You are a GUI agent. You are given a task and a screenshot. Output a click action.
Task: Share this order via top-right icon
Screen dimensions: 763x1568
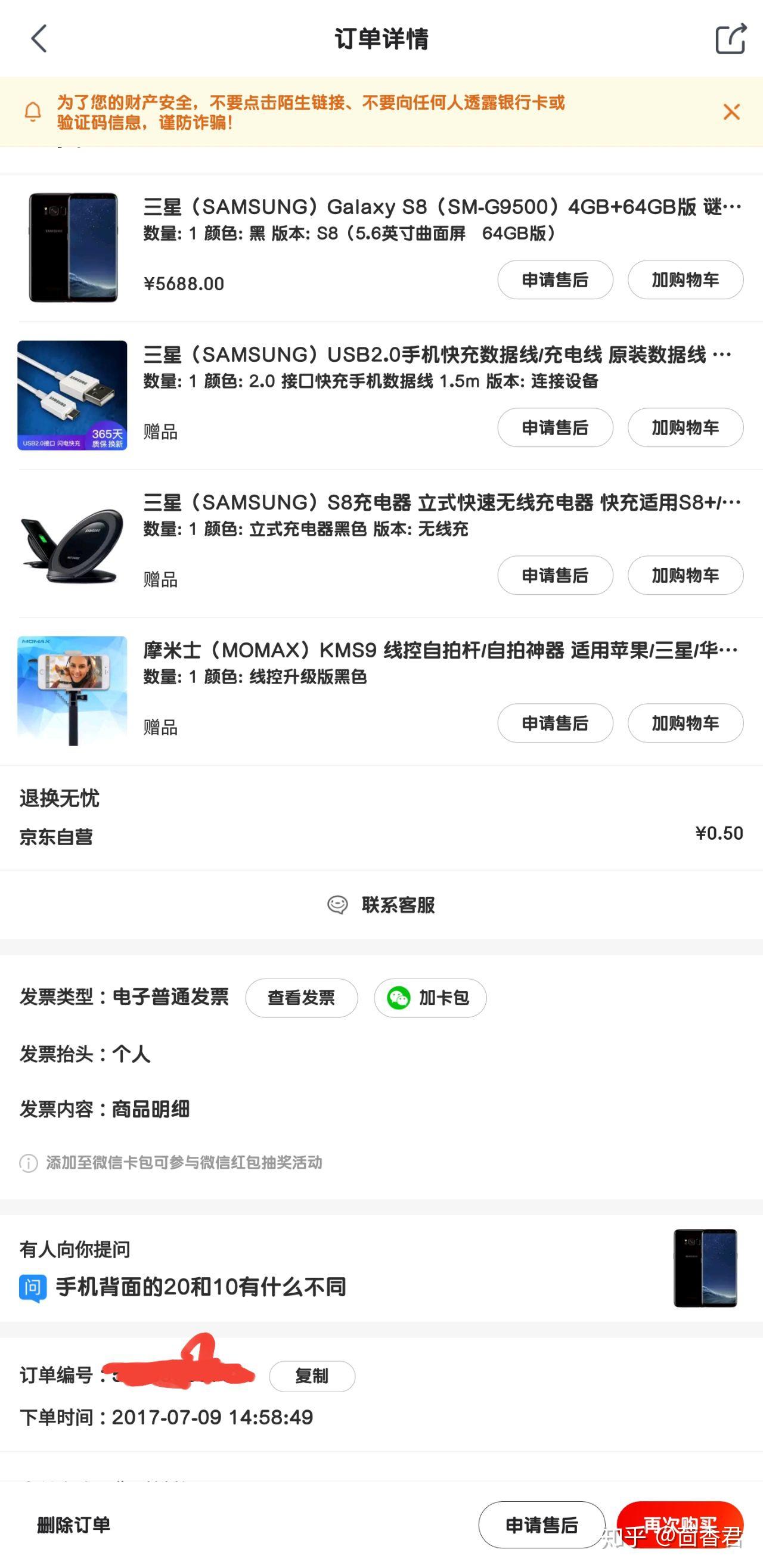(x=730, y=39)
